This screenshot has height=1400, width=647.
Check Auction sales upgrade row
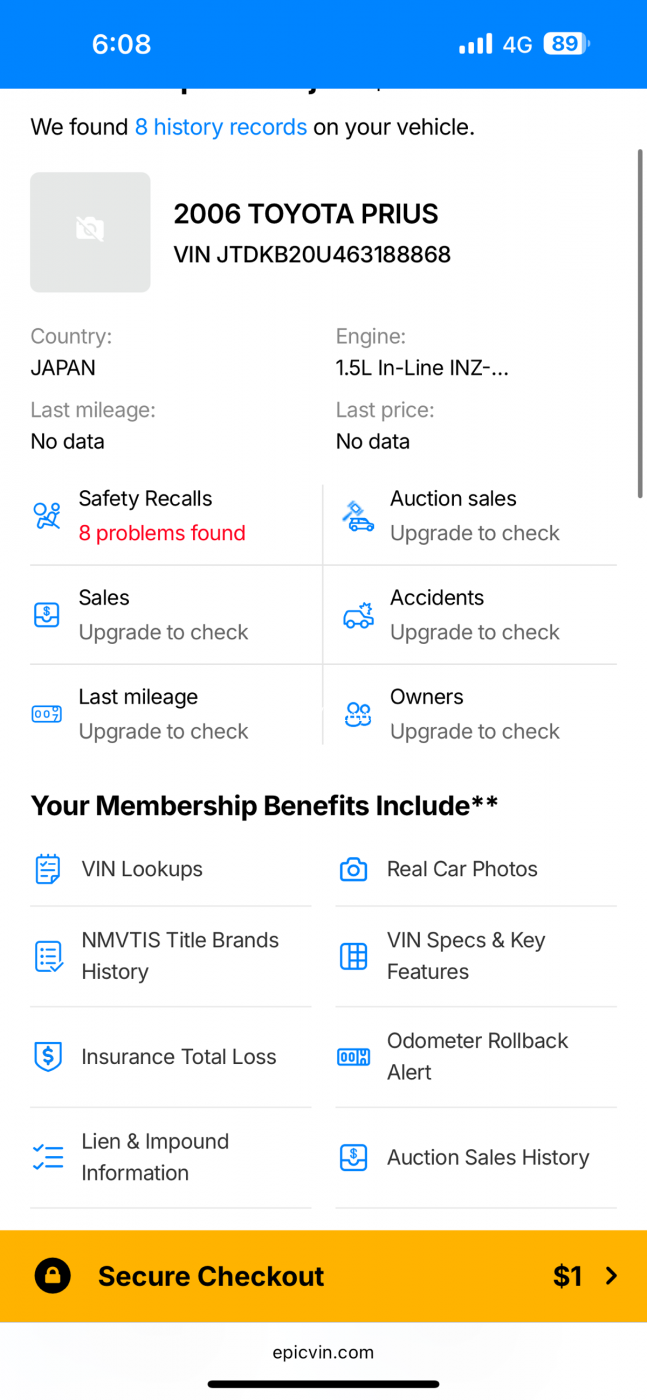click(470, 515)
